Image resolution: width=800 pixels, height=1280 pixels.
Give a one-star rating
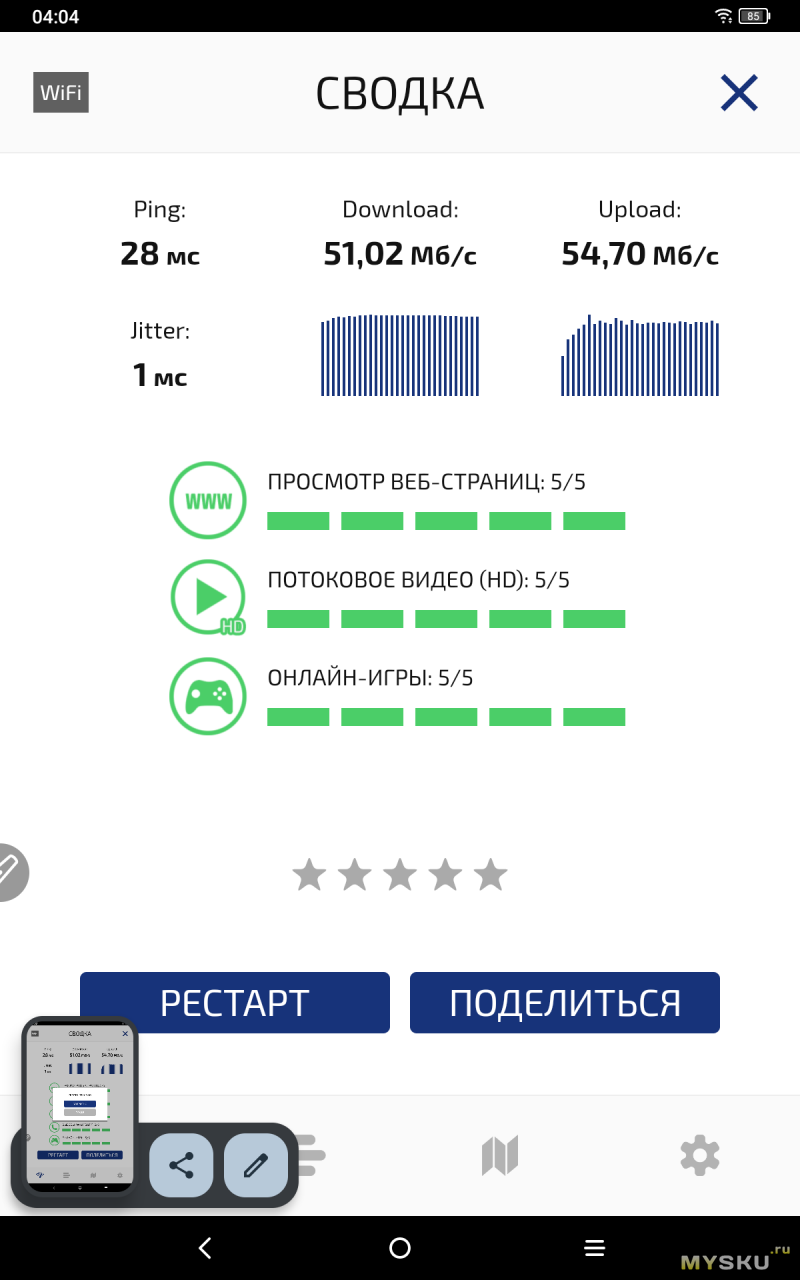click(x=309, y=875)
